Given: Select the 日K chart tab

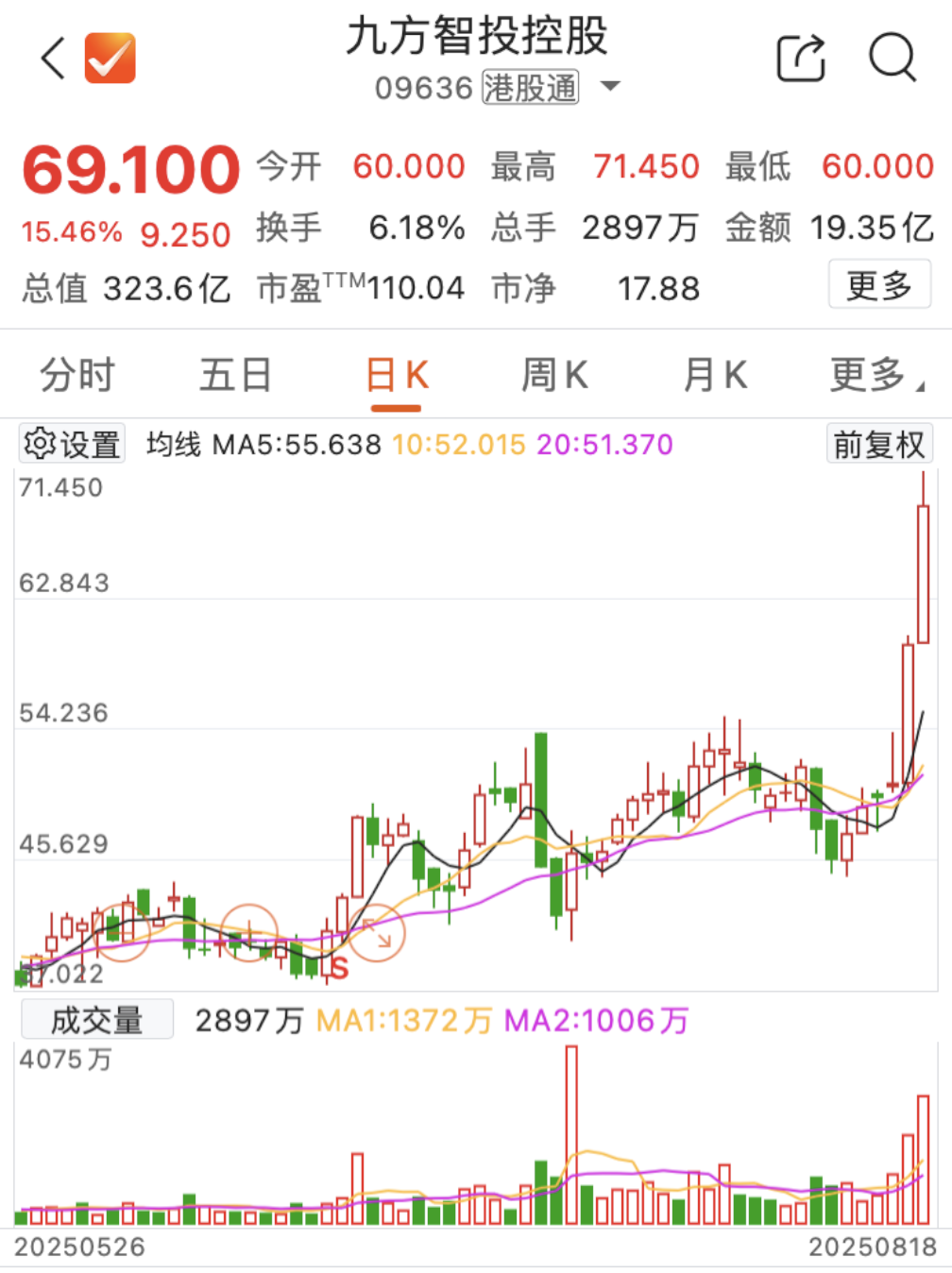Looking at the screenshot, I should [x=396, y=375].
